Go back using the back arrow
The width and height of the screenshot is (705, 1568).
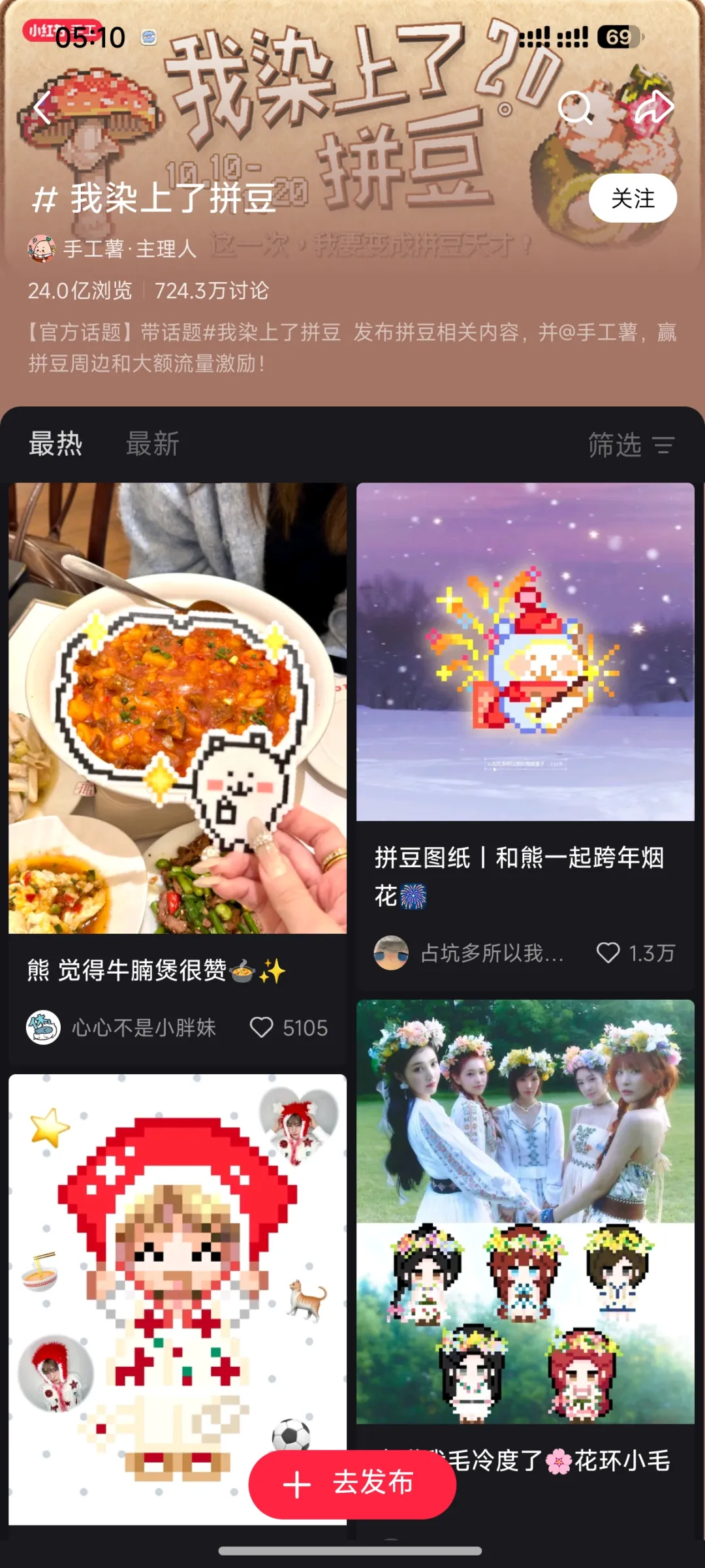coord(42,108)
